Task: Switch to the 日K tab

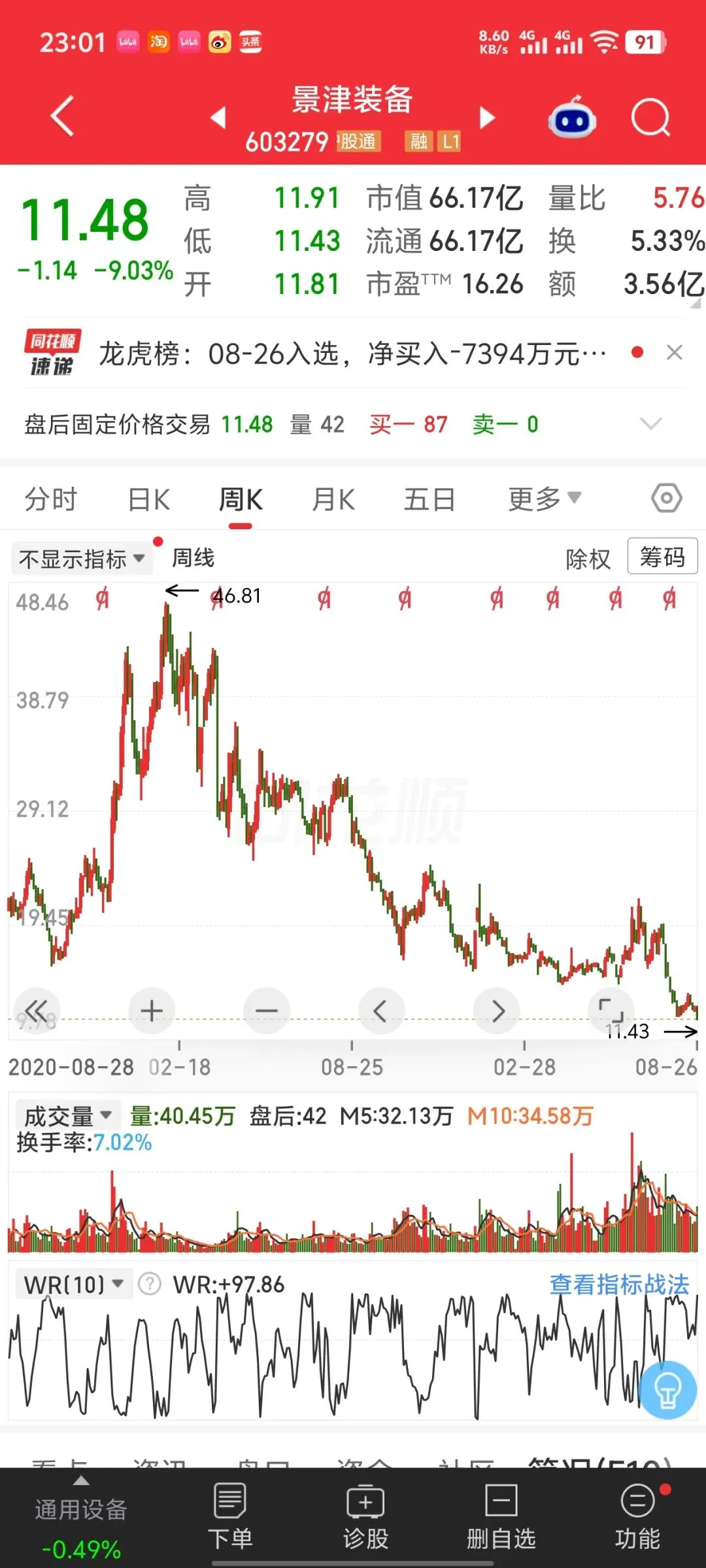Action: coord(149,500)
